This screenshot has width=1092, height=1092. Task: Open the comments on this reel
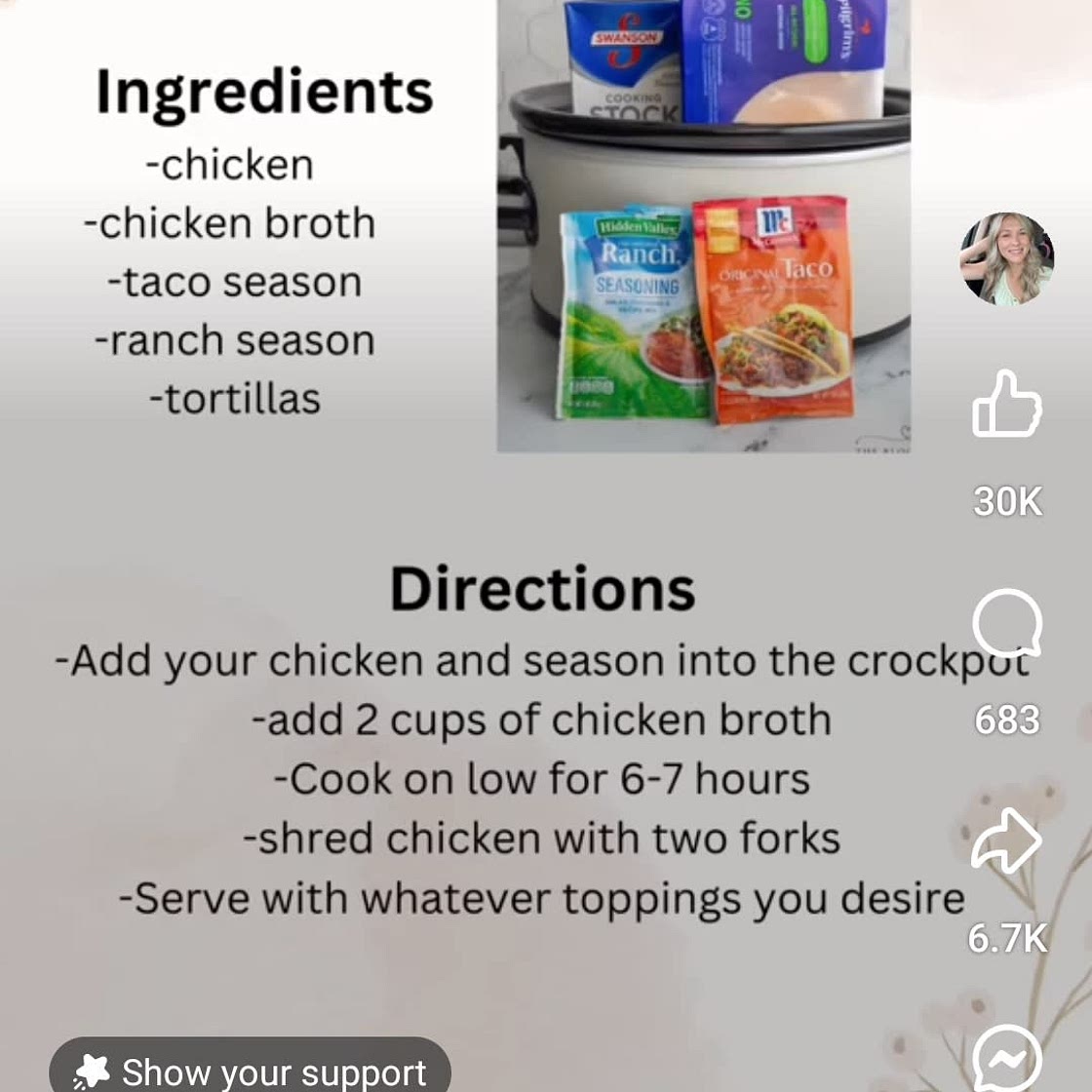1007,624
